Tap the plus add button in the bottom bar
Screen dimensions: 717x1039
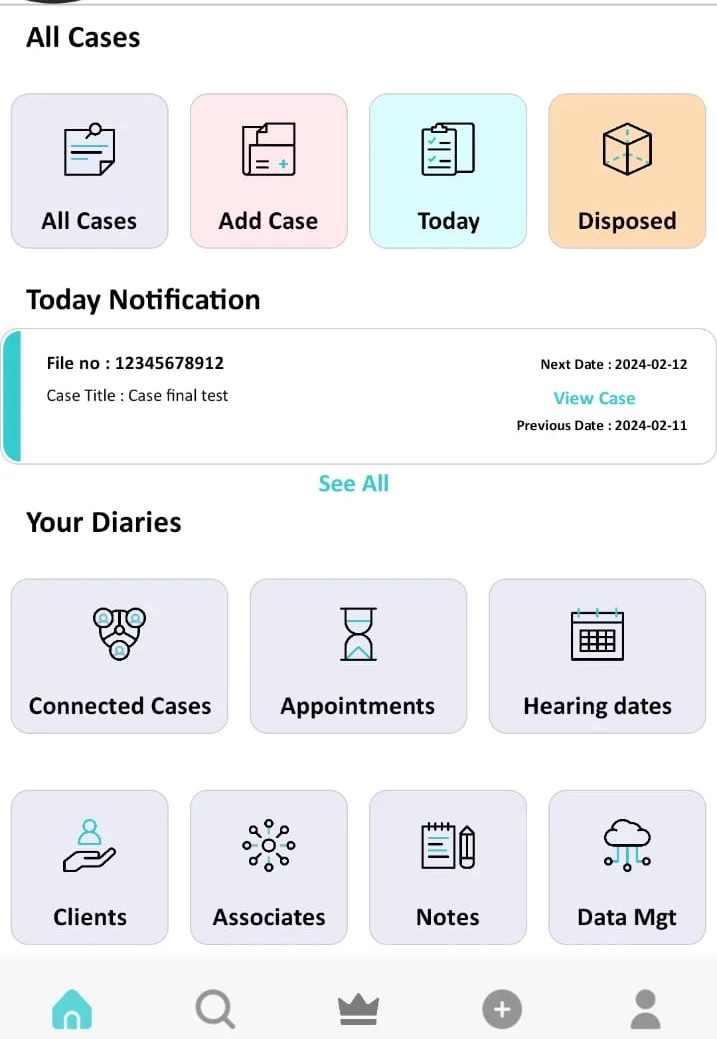click(x=502, y=1009)
